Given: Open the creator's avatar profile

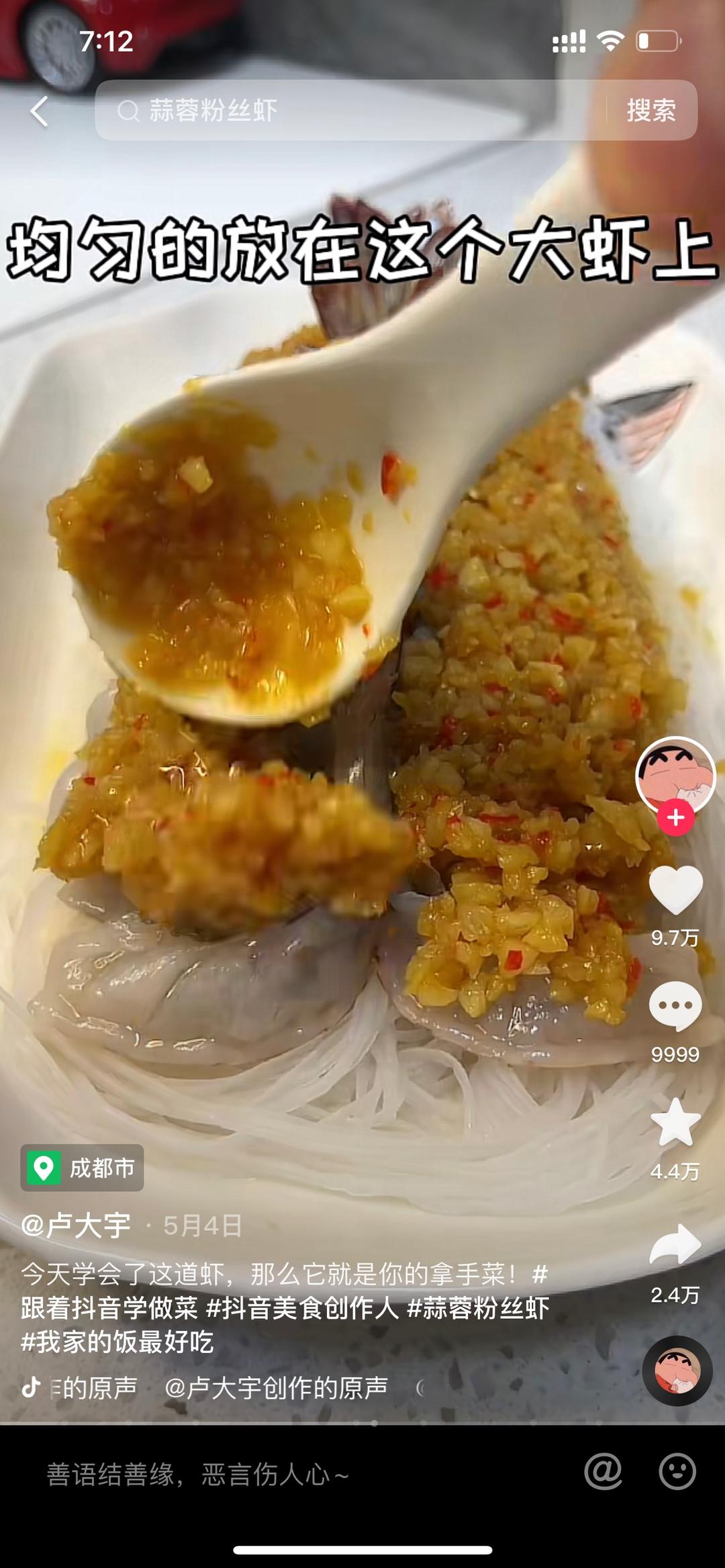Looking at the screenshot, I should tap(675, 776).
